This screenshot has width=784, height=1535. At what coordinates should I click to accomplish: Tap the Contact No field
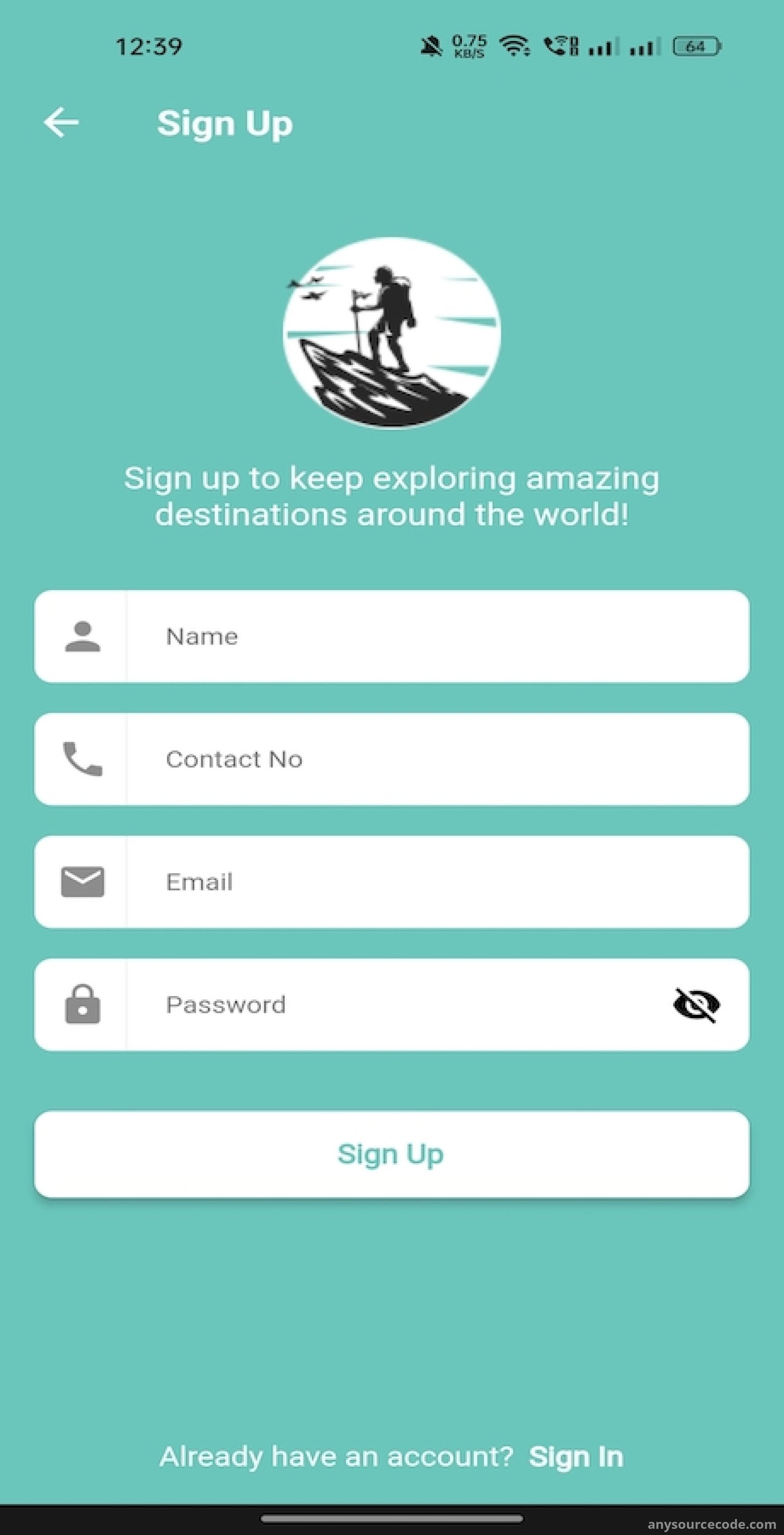[x=392, y=759]
